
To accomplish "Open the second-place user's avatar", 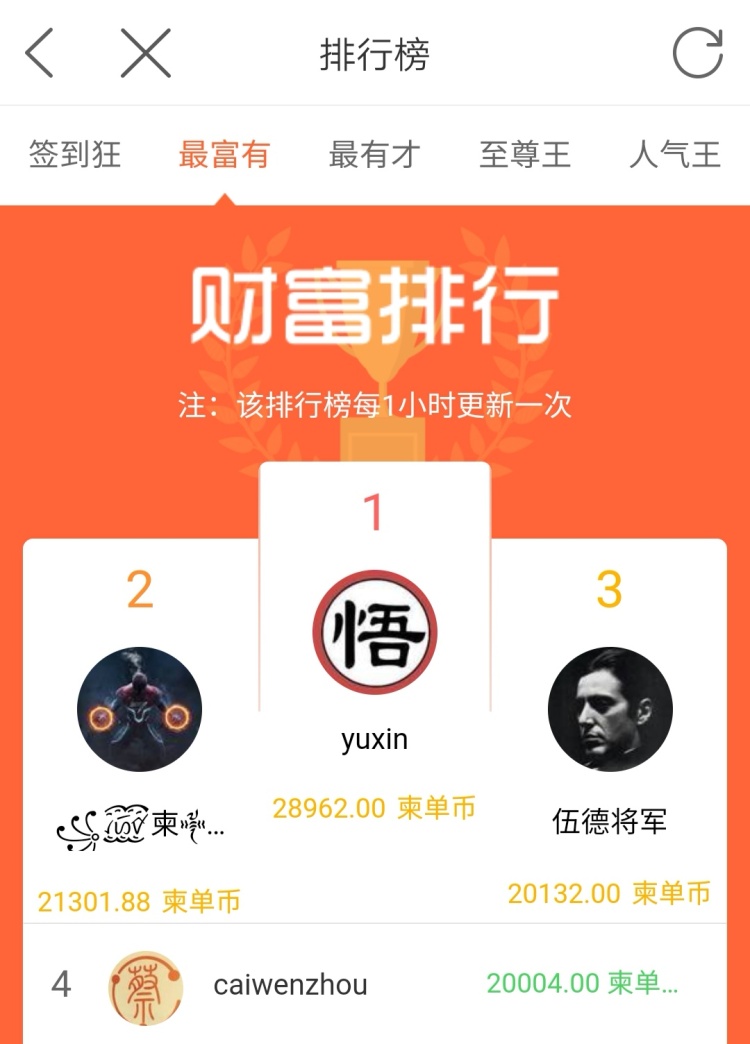I will [140, 709].
